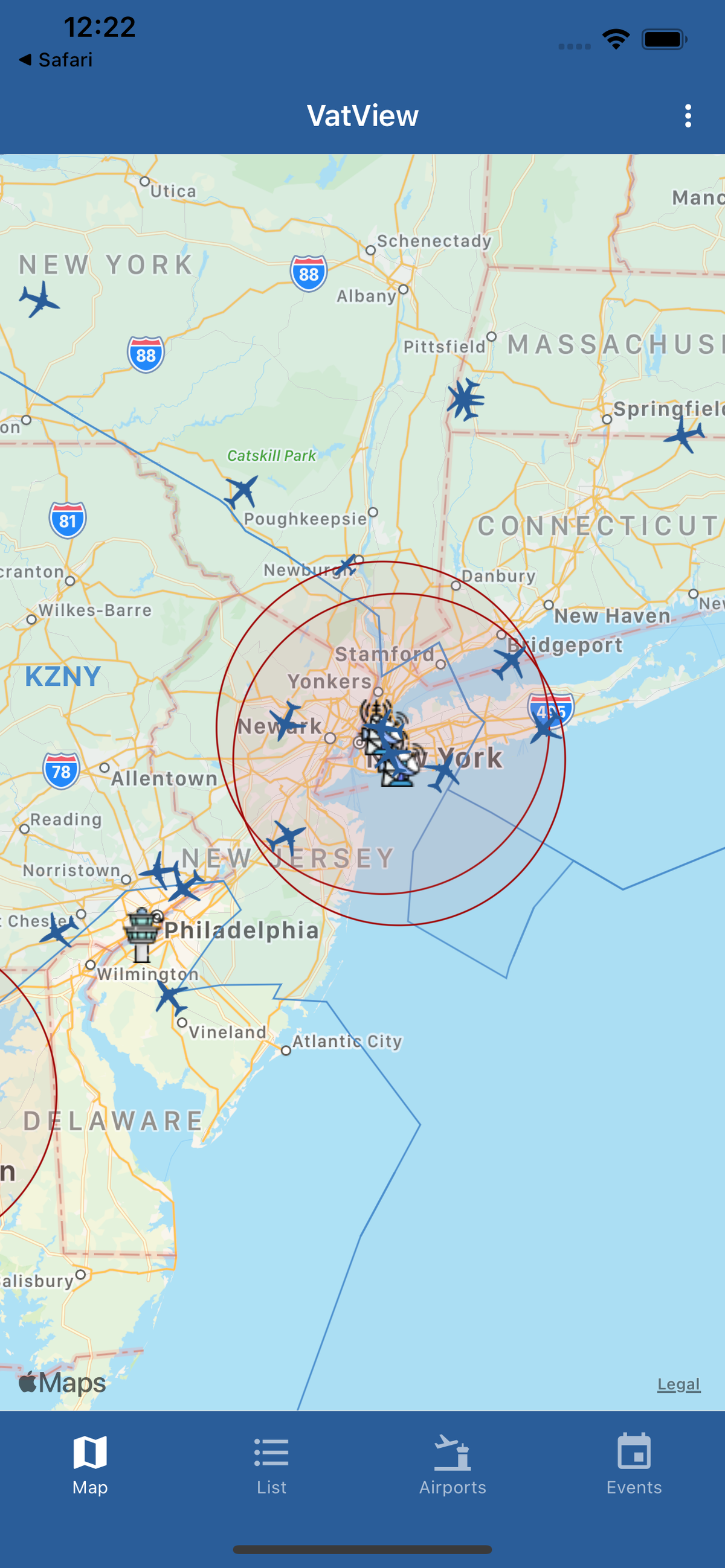Select the aircraft below NEW YORK label
The width and height of the screenshot is (725, 1568).
pyautogui.click(x=40, y=299)
